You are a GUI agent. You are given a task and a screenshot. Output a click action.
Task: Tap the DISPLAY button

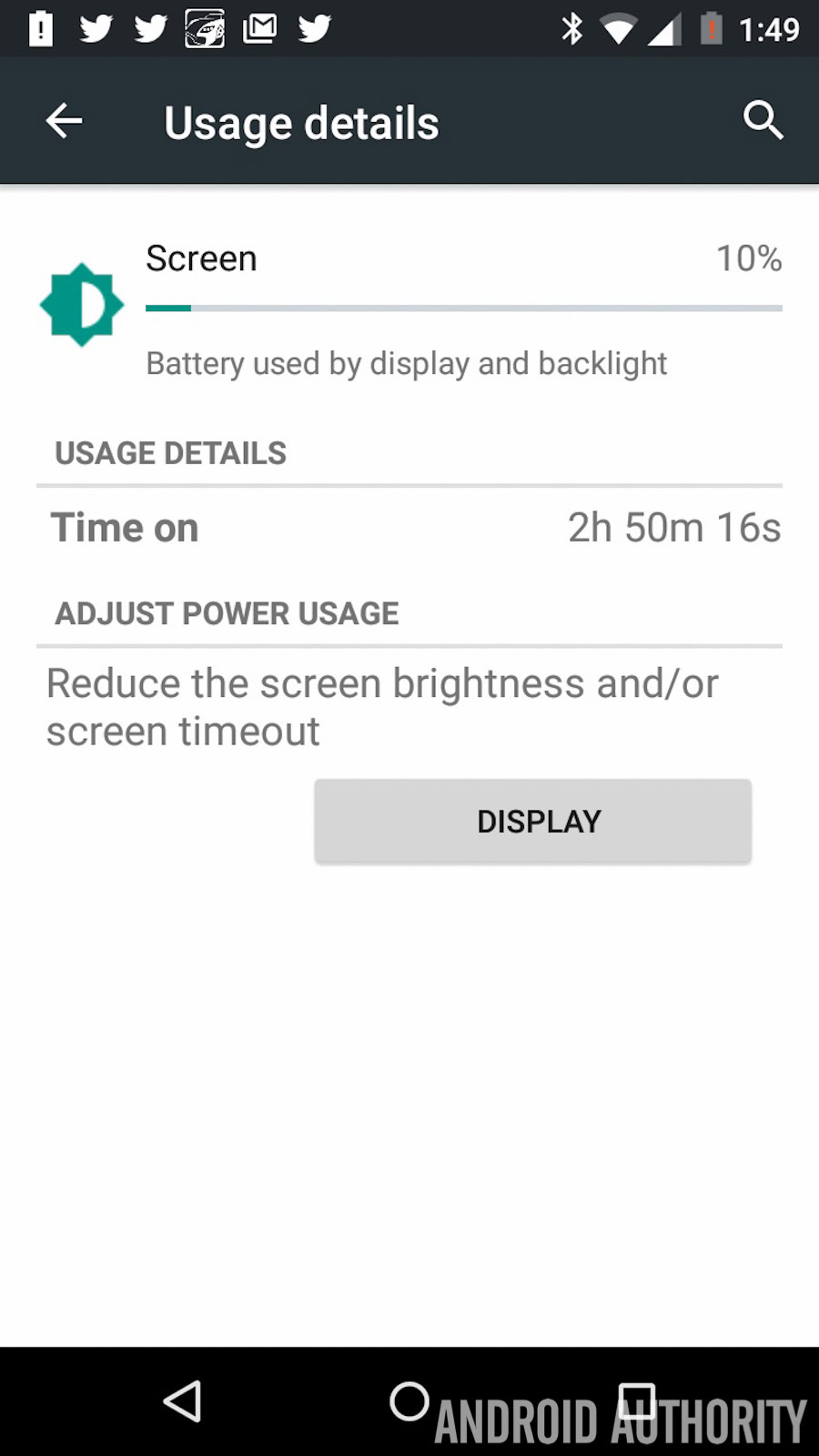pos(533,821)
